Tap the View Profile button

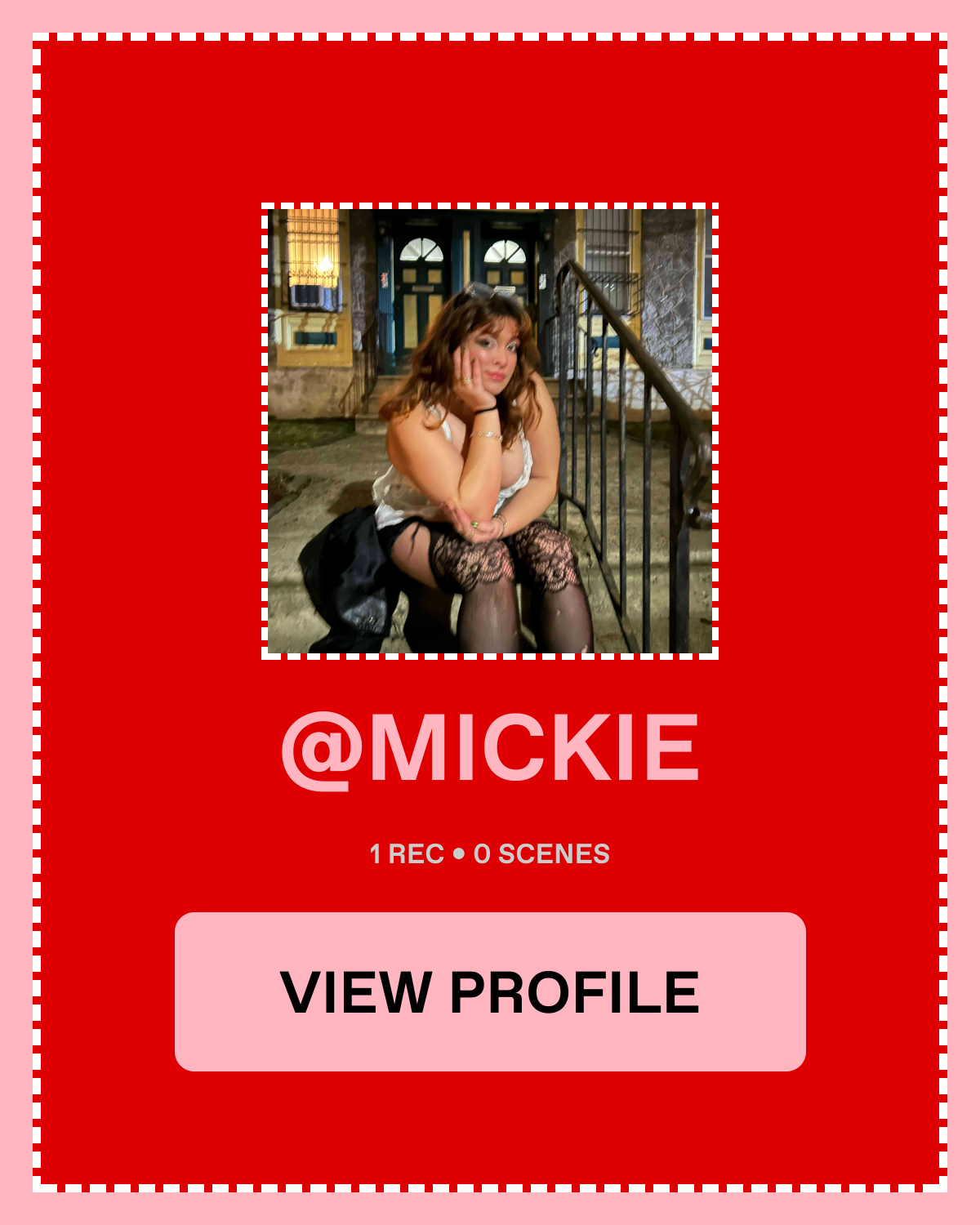490,991
